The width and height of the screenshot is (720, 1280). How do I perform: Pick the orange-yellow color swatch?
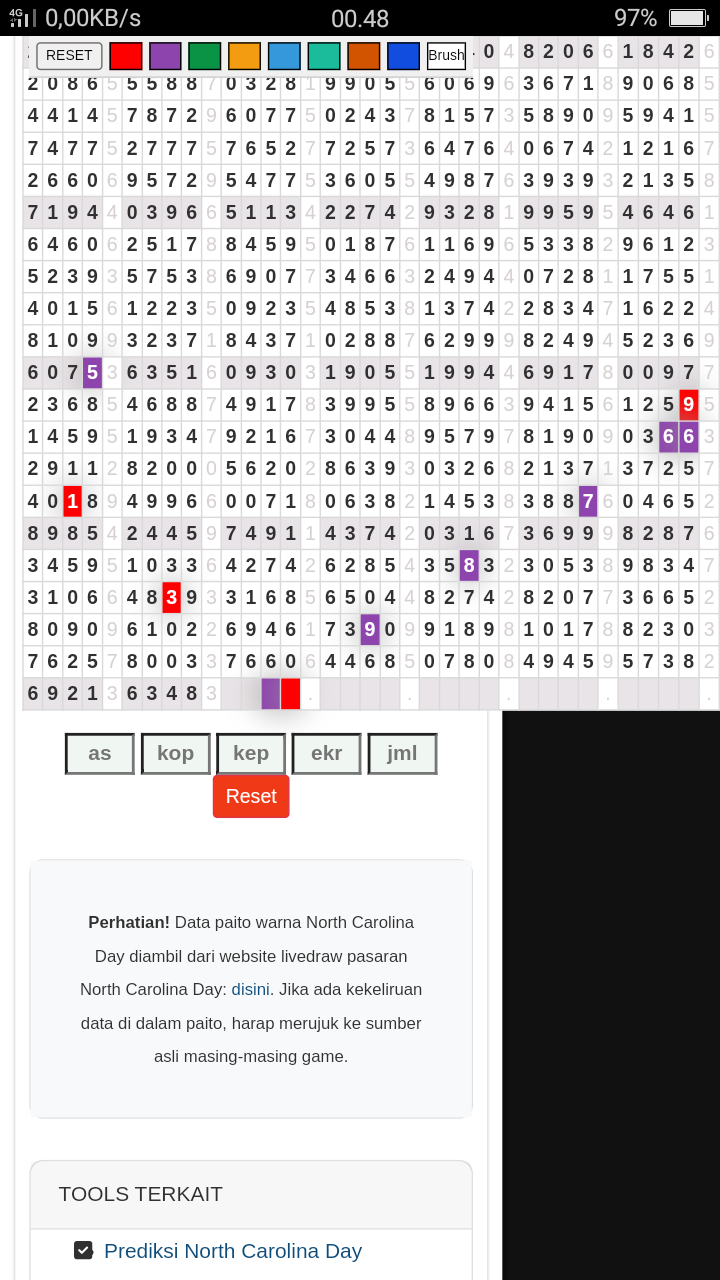tap(244, 56)
